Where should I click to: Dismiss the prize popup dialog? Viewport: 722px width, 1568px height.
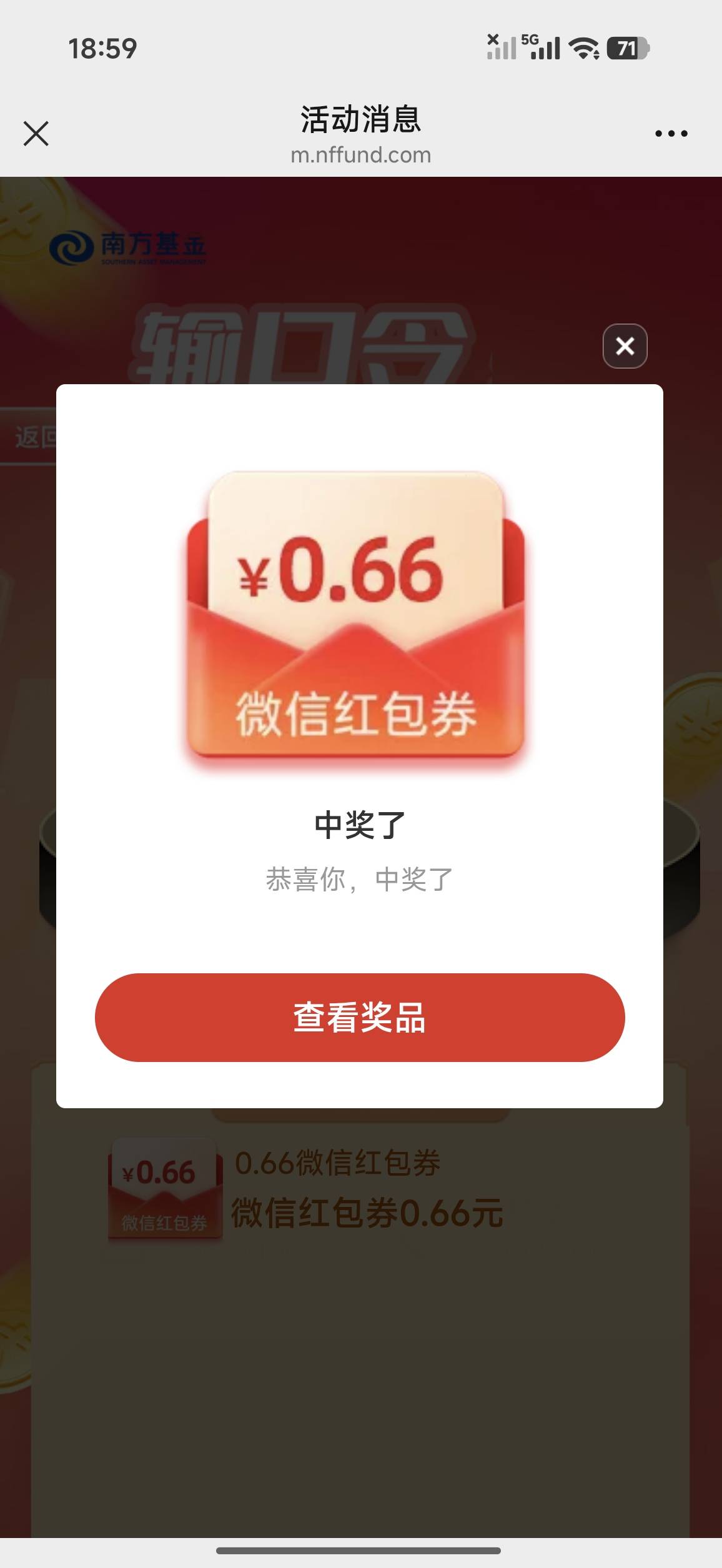click(x=625, y=346)
